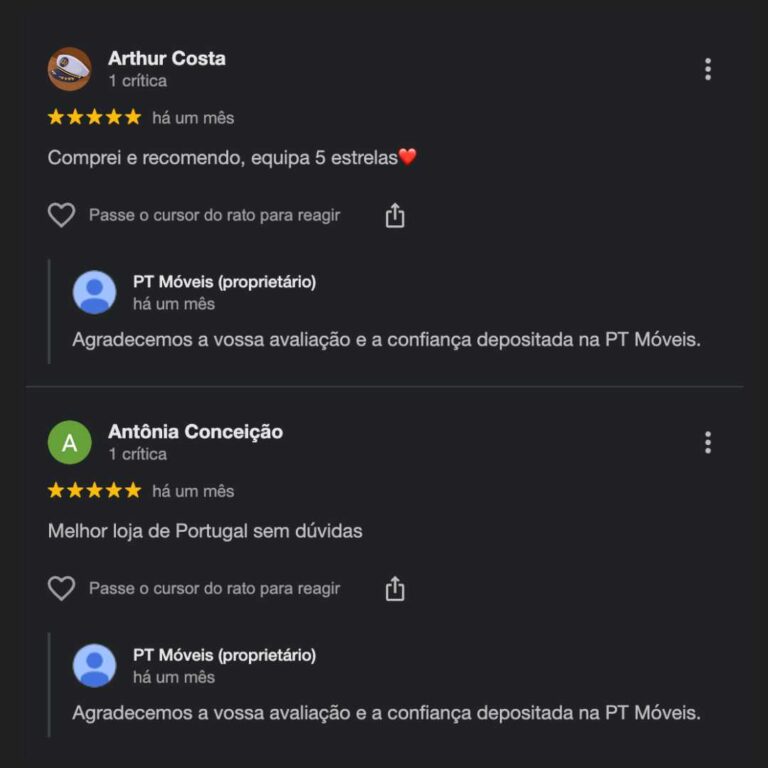Open the overflow menu on Arthur Costa's review
The height and width of the screenshot is (768, 768).
point(707,69)
